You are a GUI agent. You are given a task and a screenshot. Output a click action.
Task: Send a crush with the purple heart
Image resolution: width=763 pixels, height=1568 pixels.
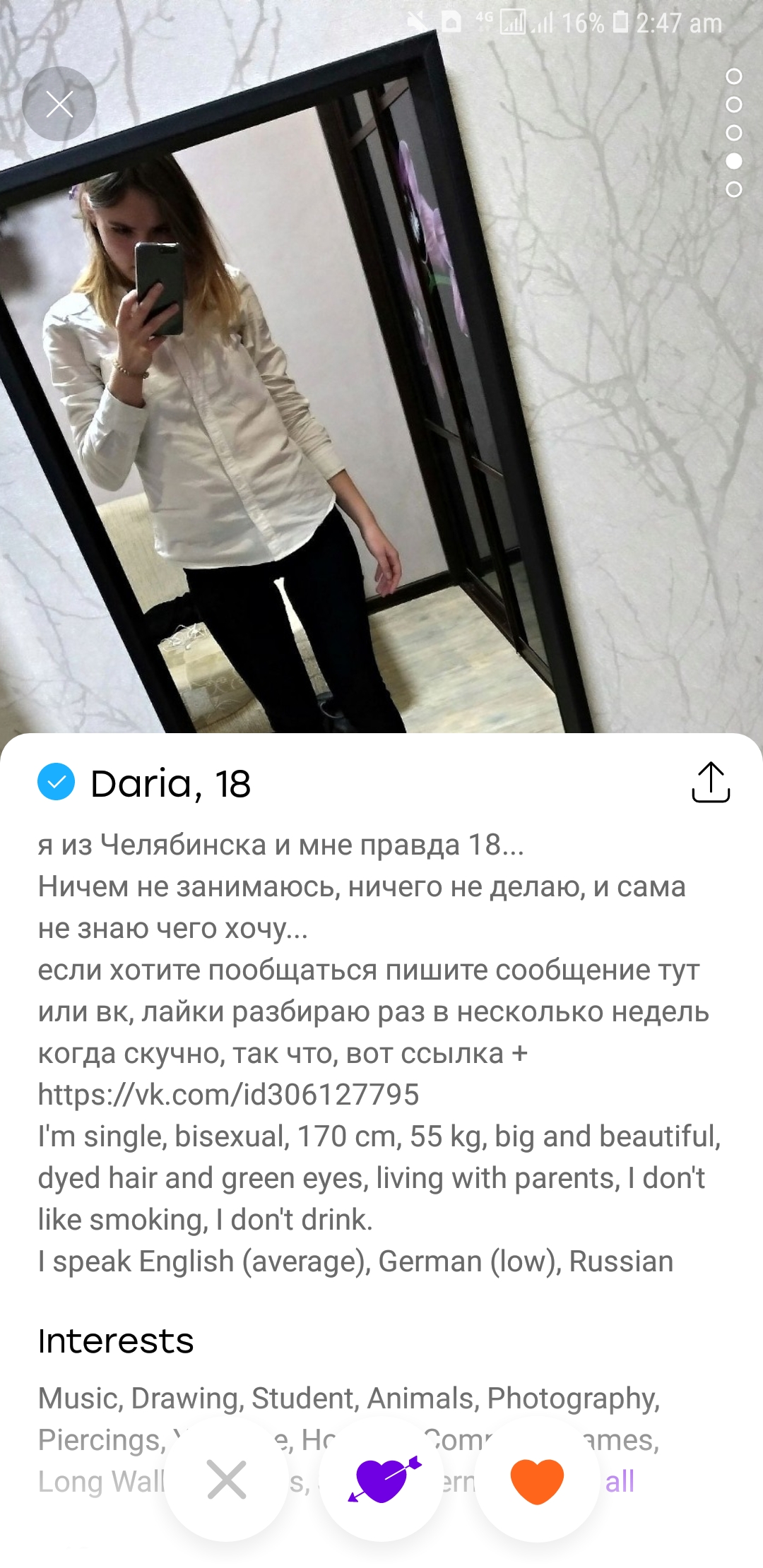pyautogui.click(x=382, y=1480)
